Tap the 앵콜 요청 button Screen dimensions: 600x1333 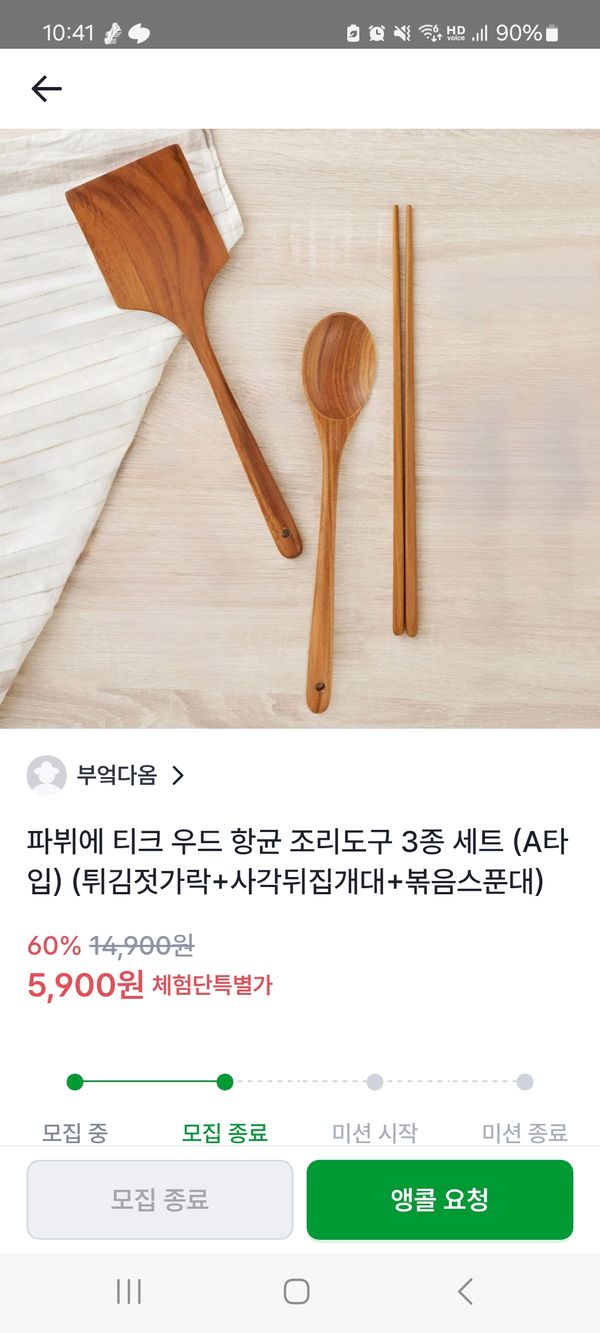pyautogui.click(x=439, y=1200)
